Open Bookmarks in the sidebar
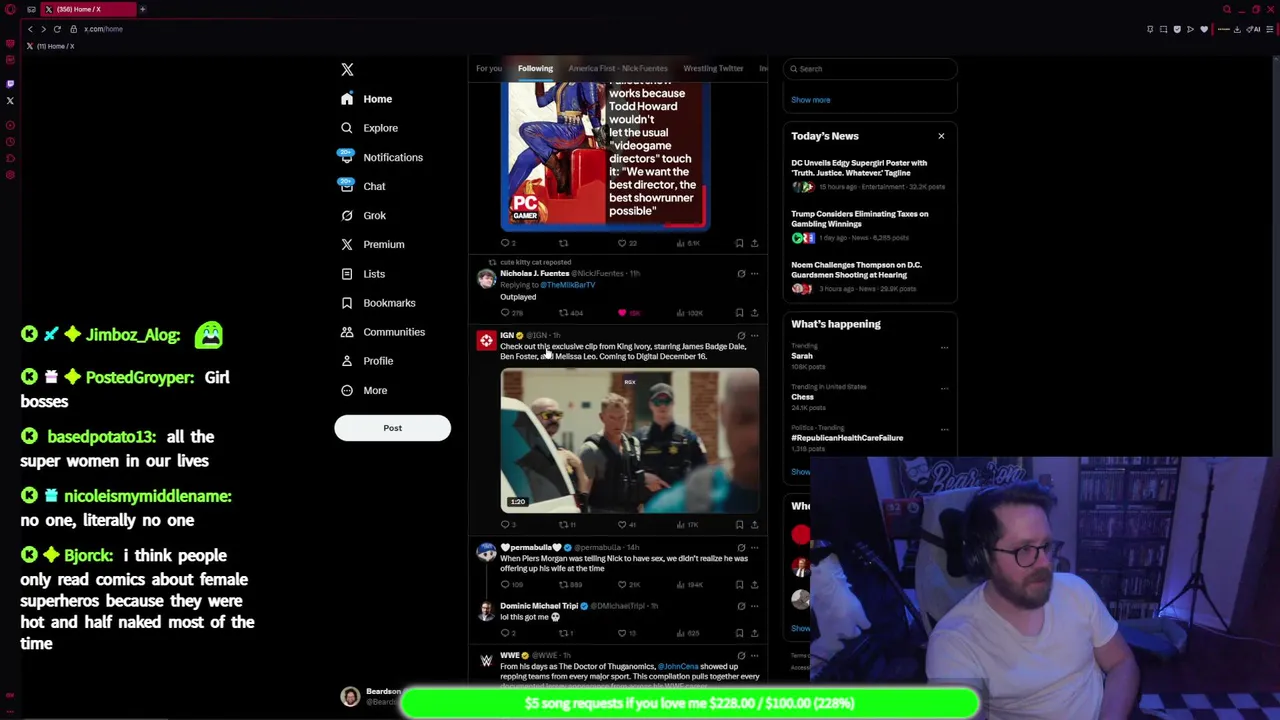This screenshot has width=1280, height=720. pyautogui.click(x=388, y=303)
